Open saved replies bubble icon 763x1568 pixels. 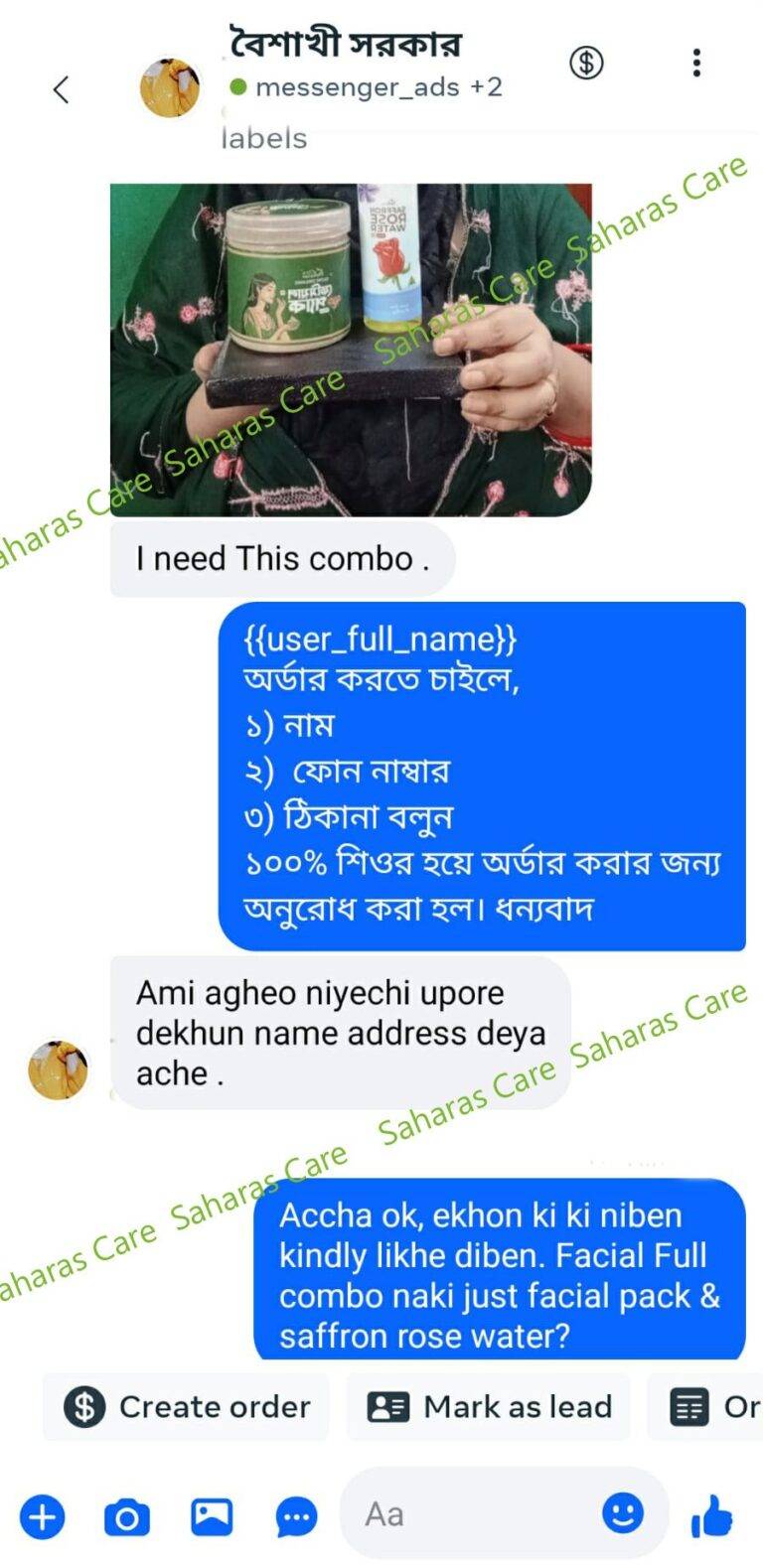296,1516
